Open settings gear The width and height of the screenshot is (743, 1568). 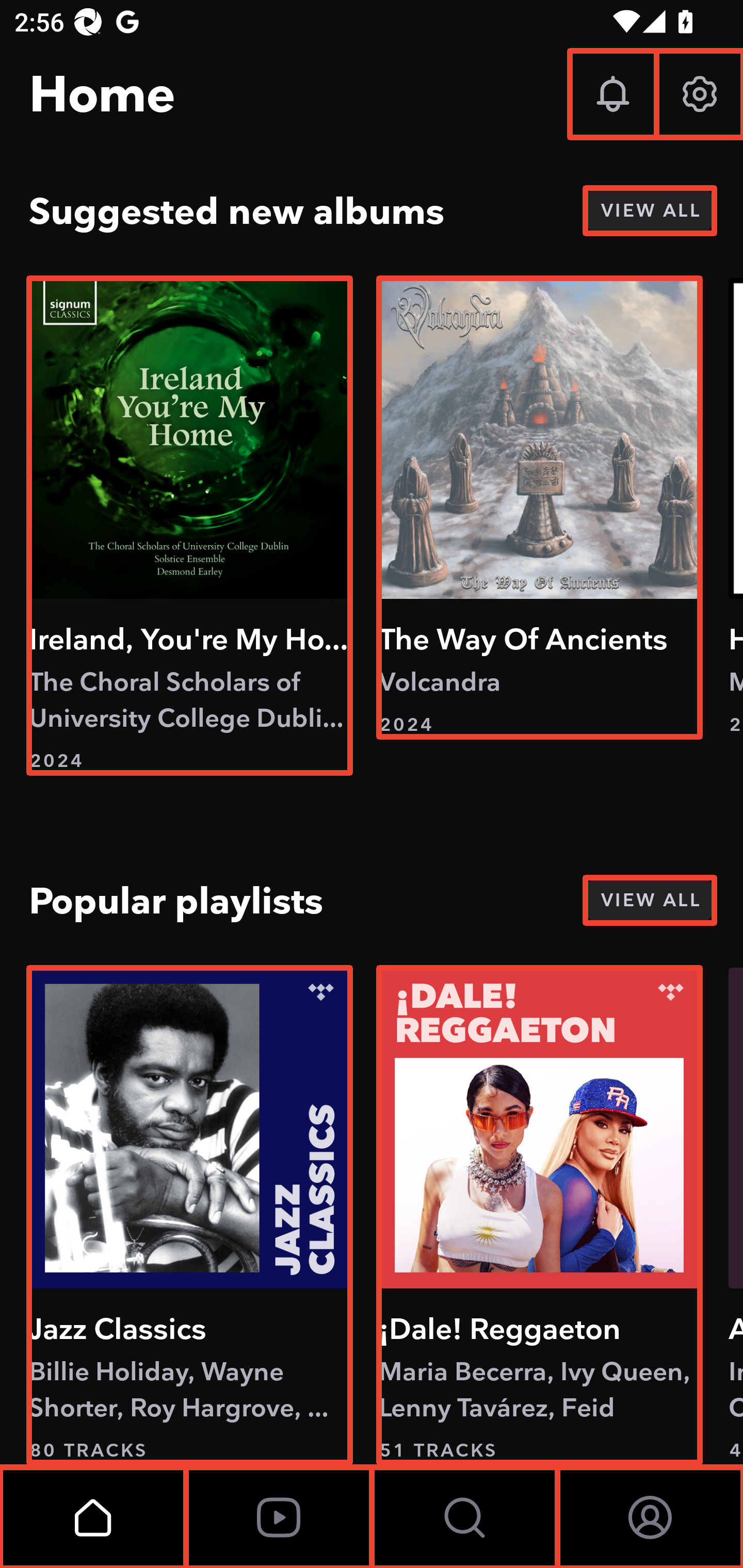tap(699, 94)
